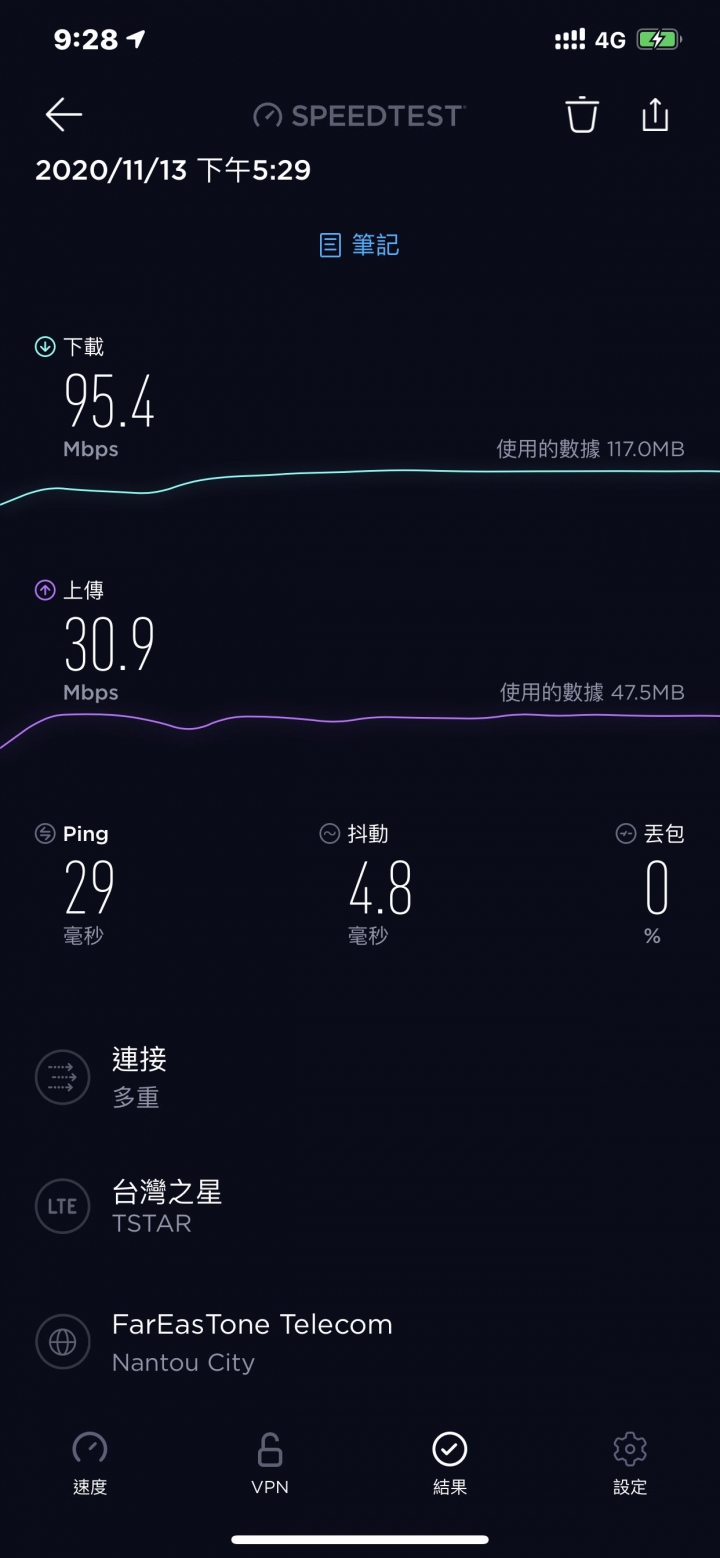720x1558 pixels.
Task: Share this speed test result
Action: click(x=655, y=114)
